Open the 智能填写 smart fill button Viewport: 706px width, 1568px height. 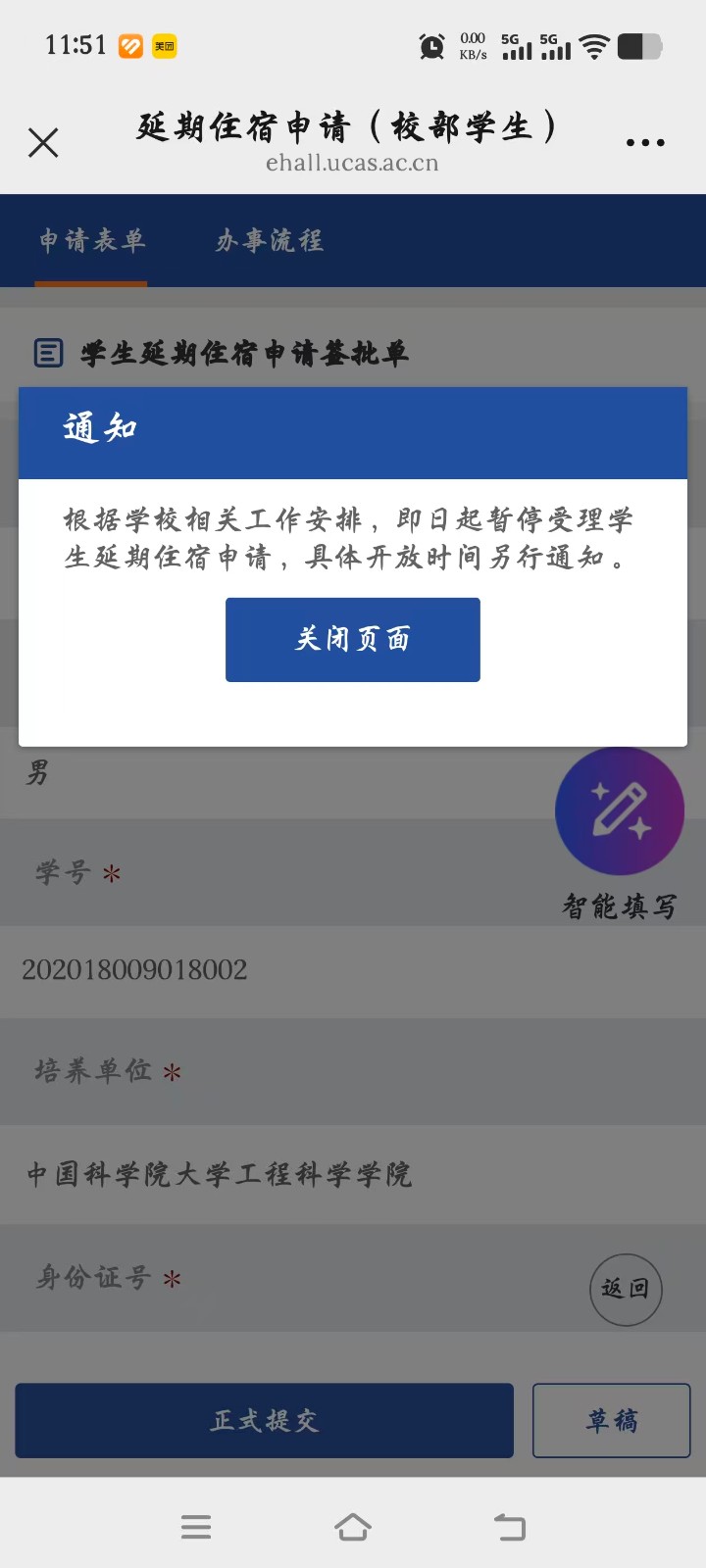coord(619,811)
